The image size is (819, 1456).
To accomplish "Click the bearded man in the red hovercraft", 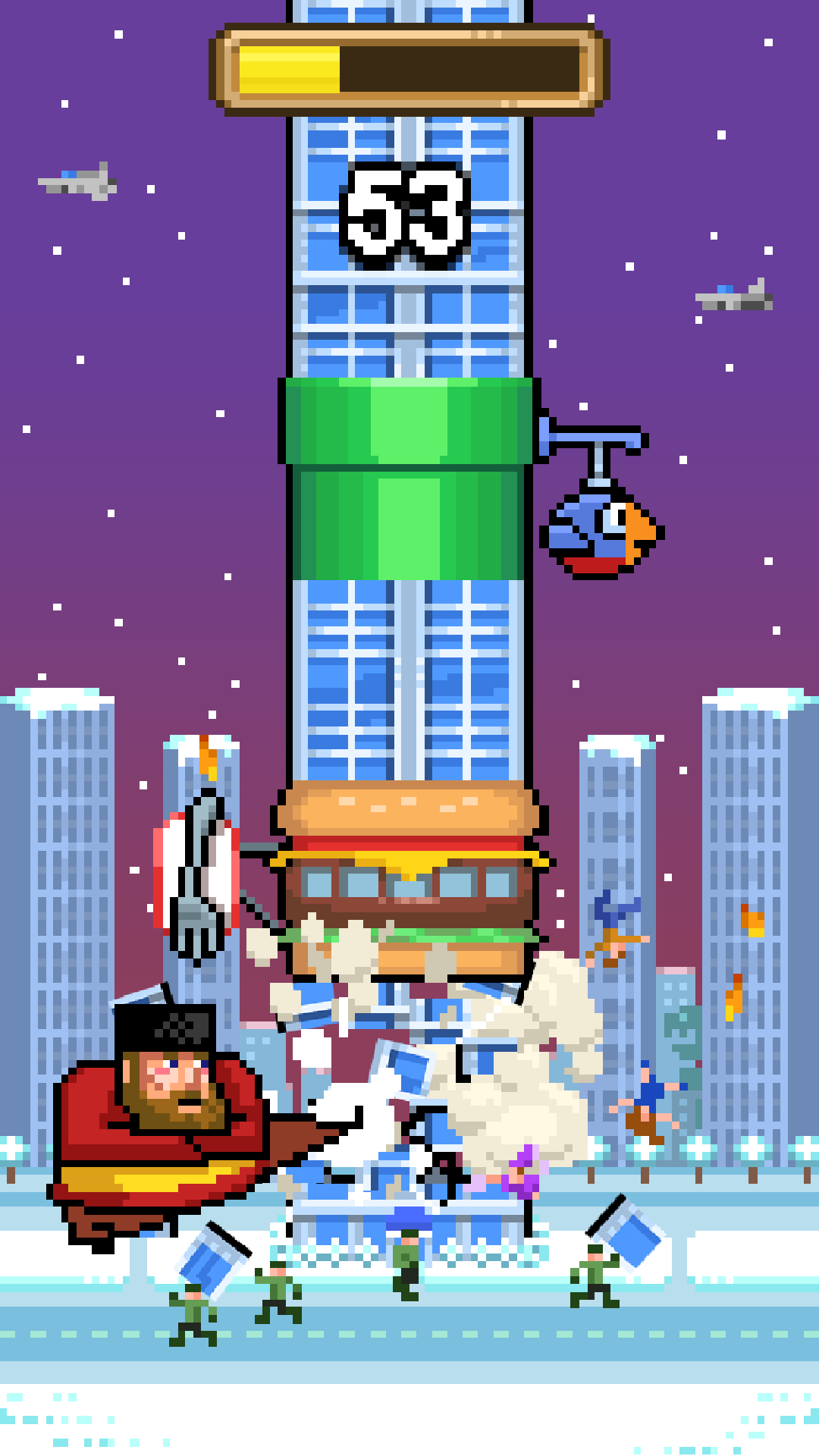I will pos(163,1100).
